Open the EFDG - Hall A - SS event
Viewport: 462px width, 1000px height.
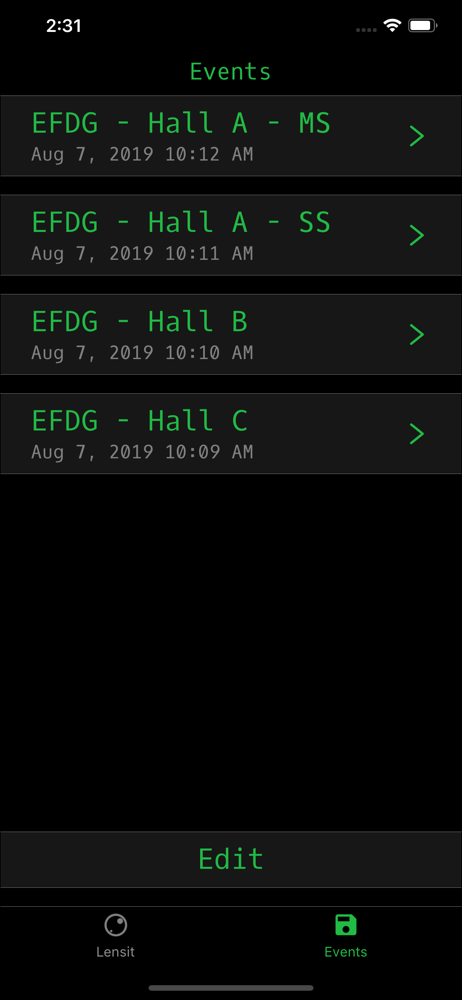pos(231,235)
